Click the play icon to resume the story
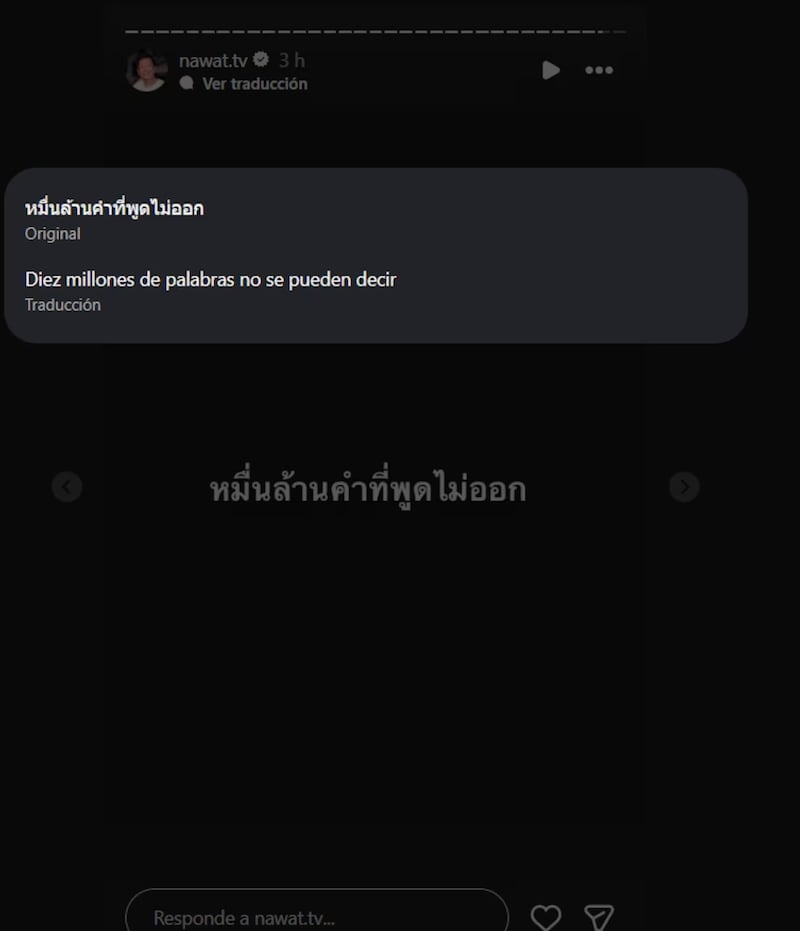This screenshot has width=800, height=931. (x=550, y=70)
